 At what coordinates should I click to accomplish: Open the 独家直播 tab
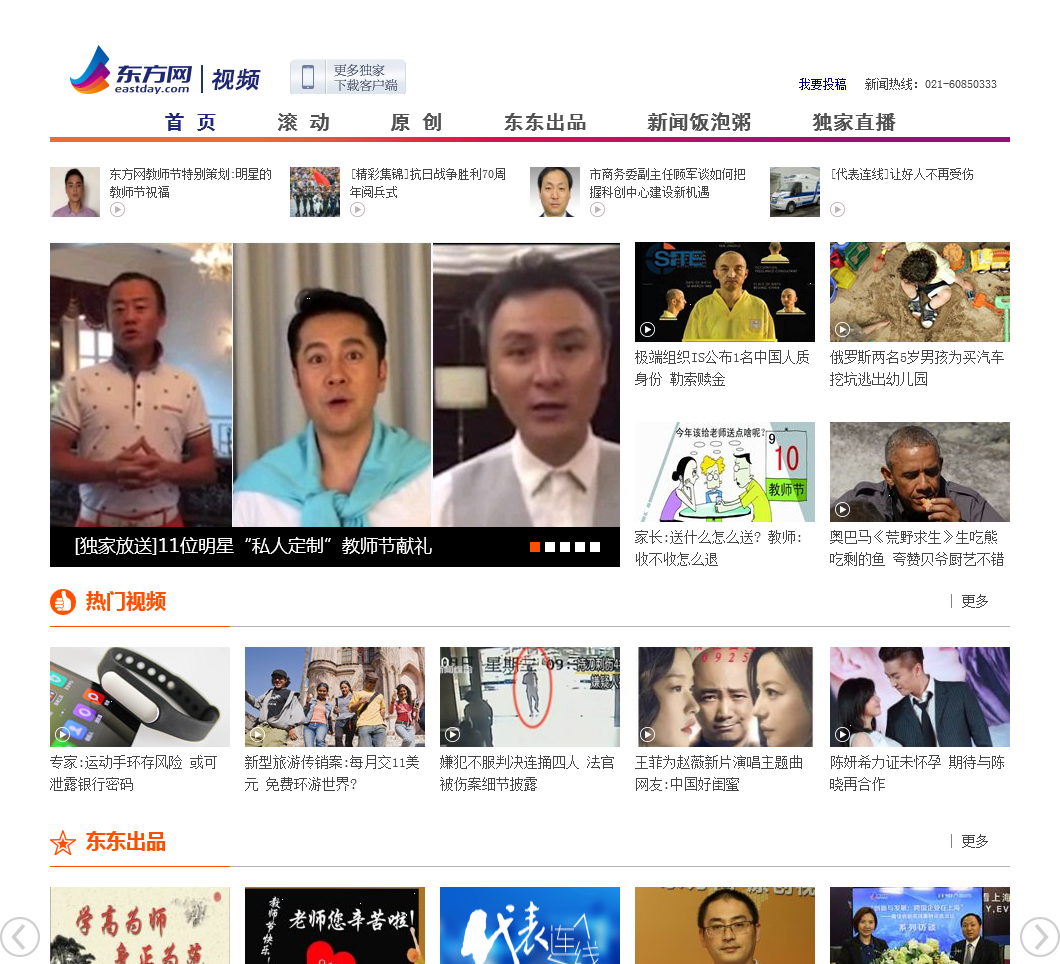pyautogui.click(x=853, y=122)
